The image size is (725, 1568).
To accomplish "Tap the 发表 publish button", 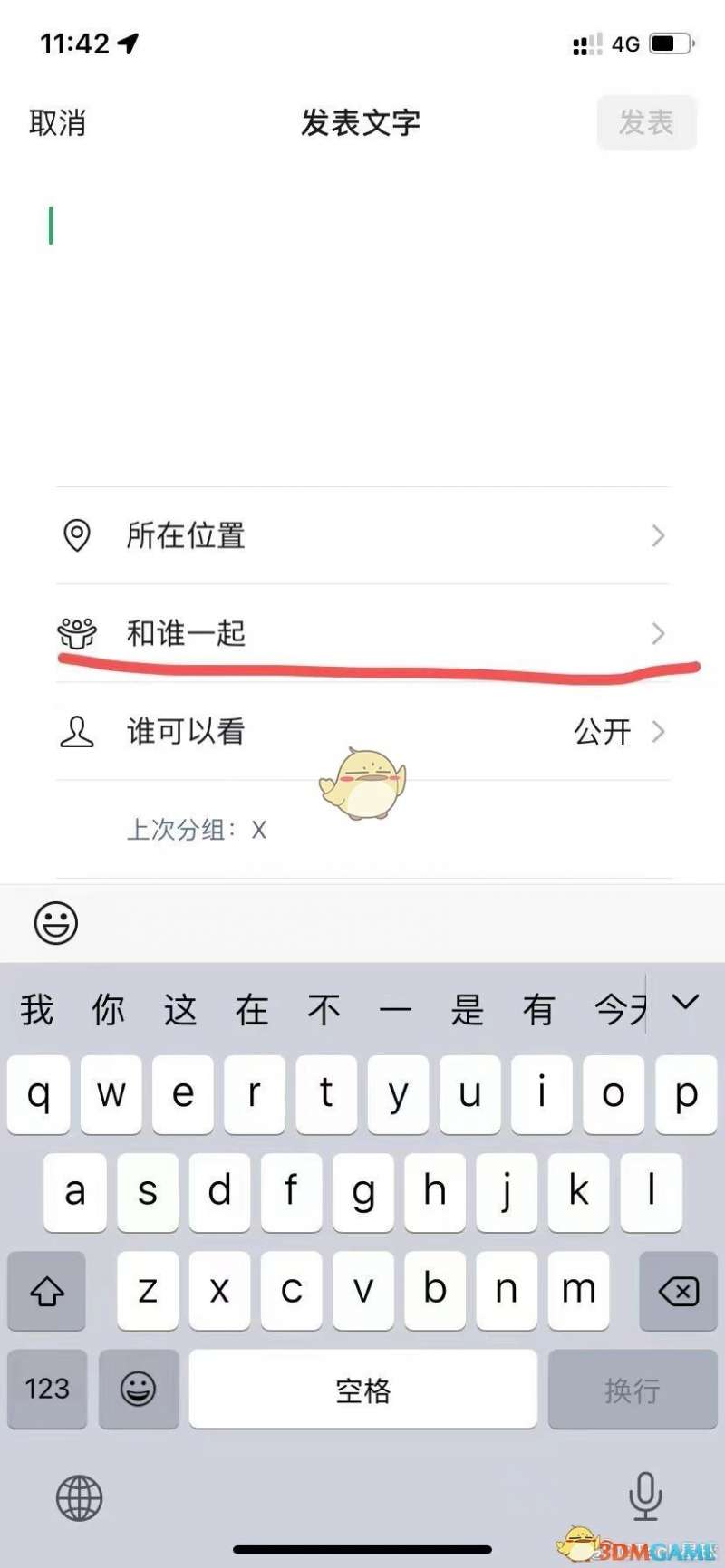I will [646, 122].
